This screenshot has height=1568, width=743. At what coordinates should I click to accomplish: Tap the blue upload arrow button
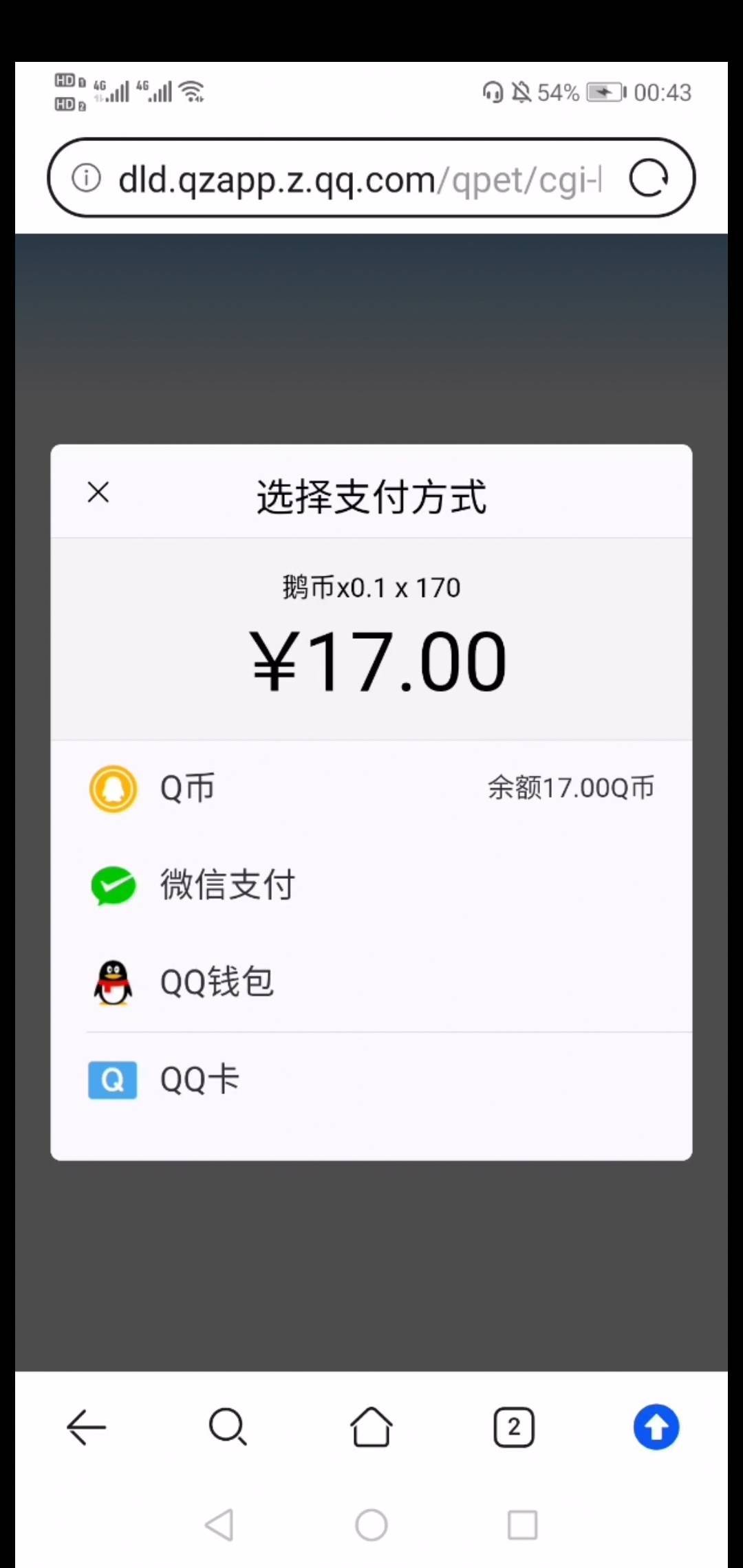point(656,1427)
